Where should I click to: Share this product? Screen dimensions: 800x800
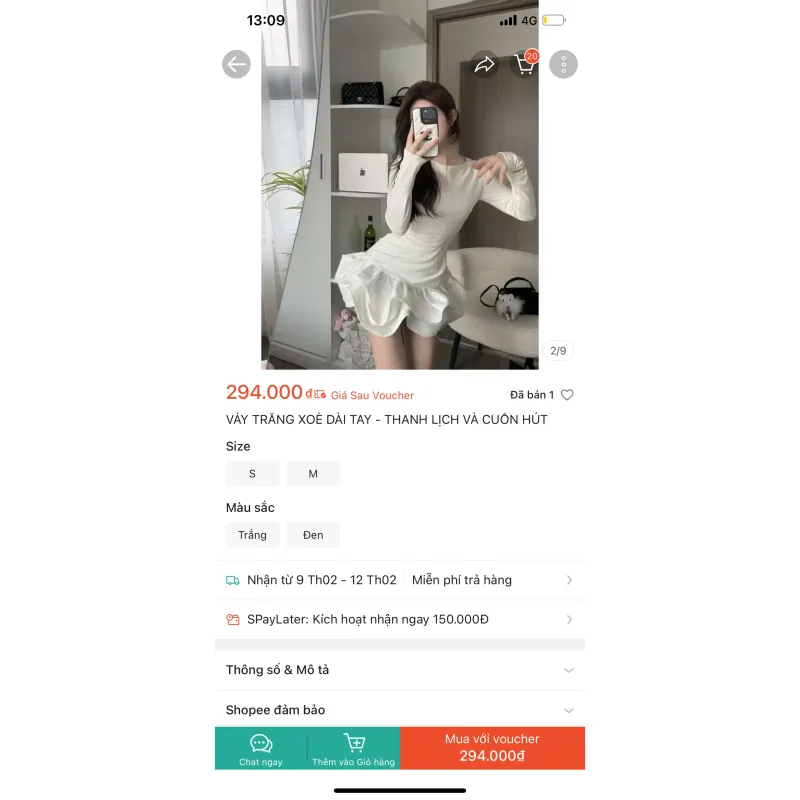pyautogui.click(x=485, y=65)
